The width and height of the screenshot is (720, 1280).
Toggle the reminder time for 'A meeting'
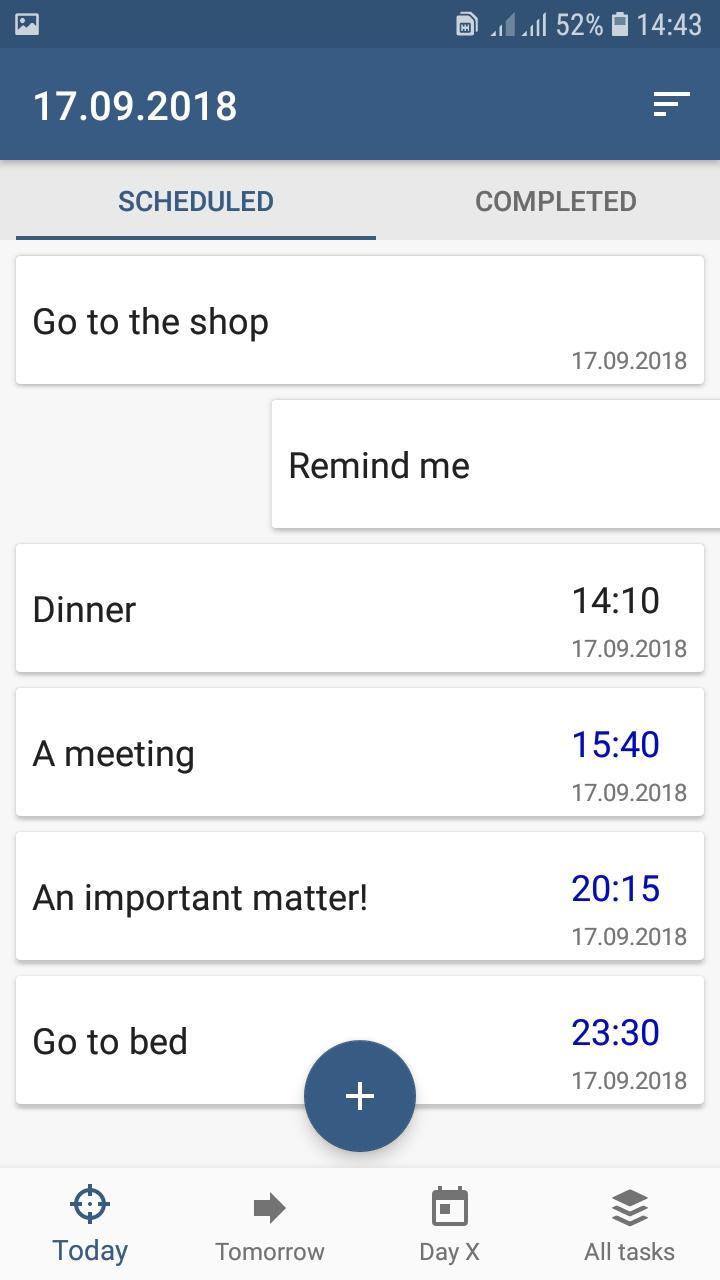pos(617,744)
